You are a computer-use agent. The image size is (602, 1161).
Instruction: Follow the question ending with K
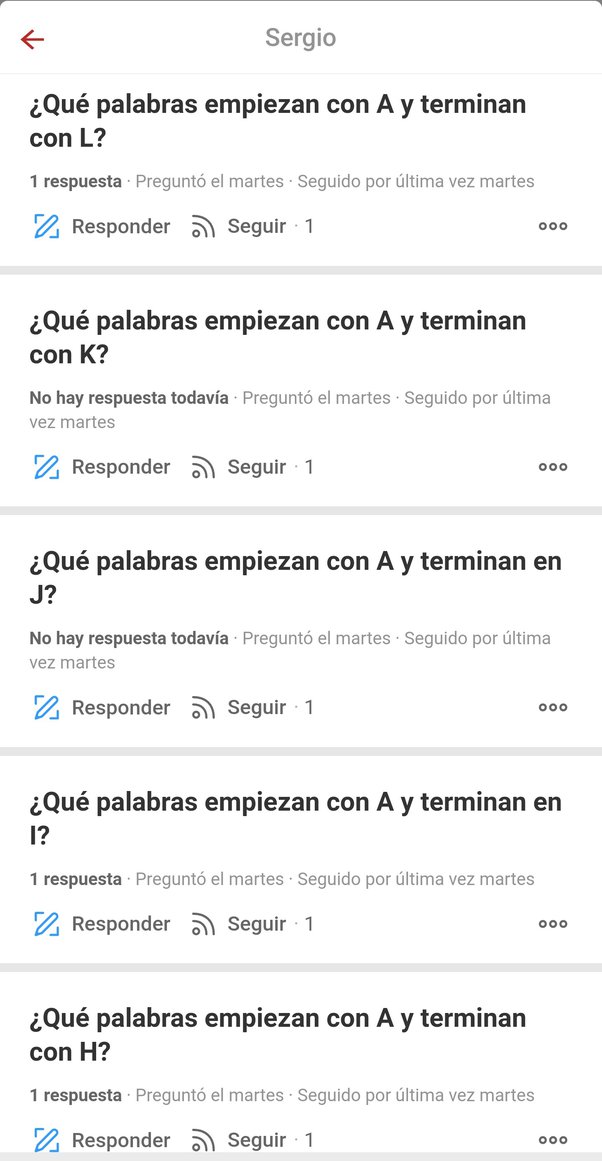pos(240,467)
